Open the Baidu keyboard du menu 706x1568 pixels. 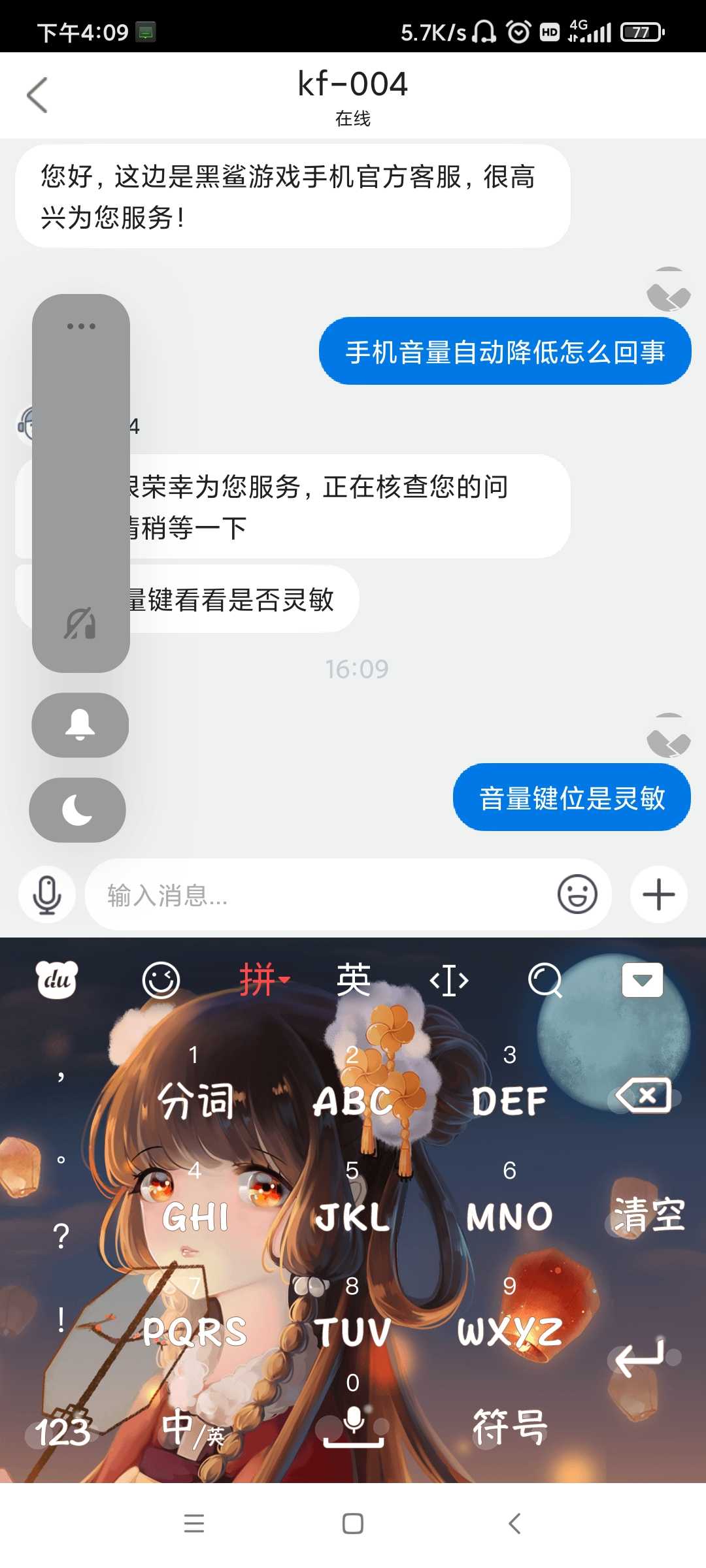tap(57, 979)
